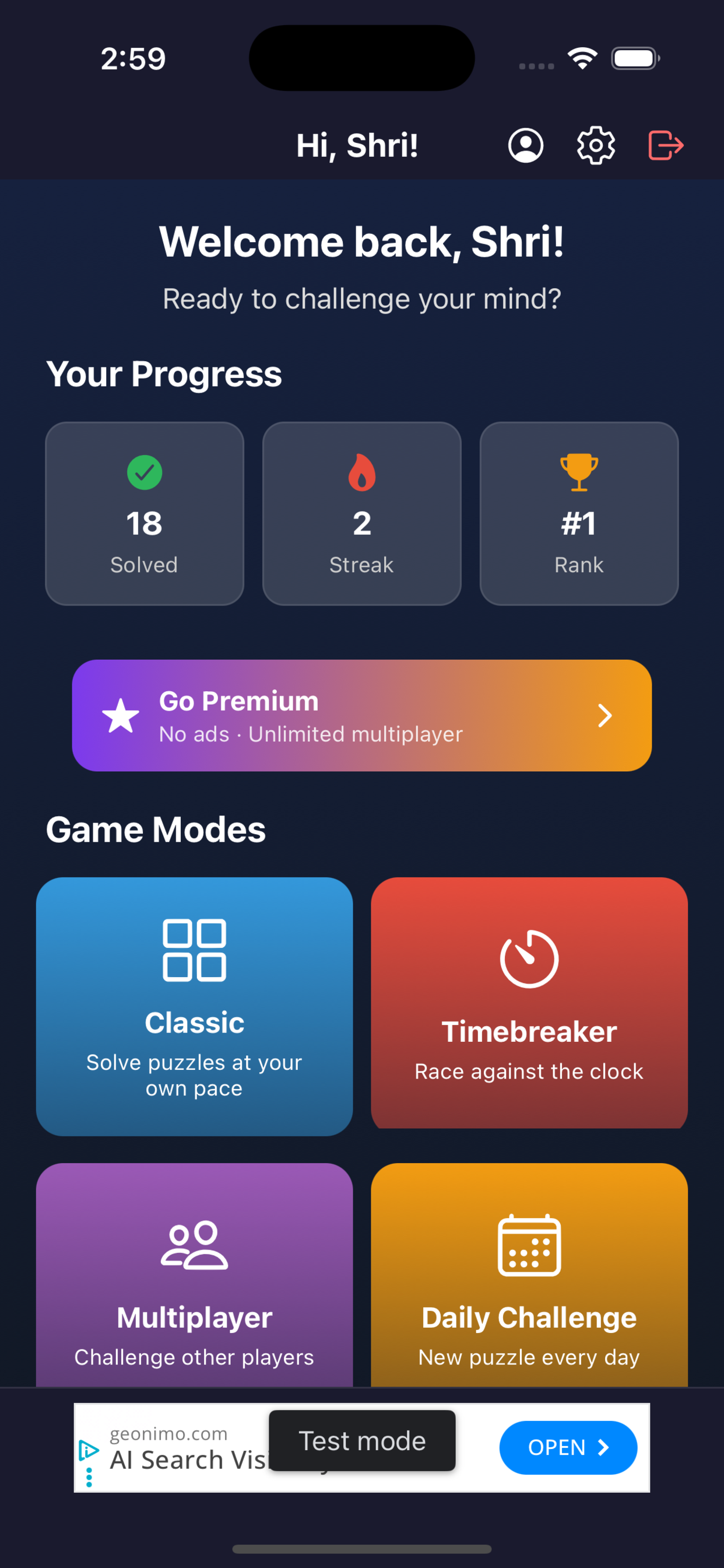Start Classic mode to solve puzzles
Viewport: 724px width, 1568px height.
[195, 1007]
